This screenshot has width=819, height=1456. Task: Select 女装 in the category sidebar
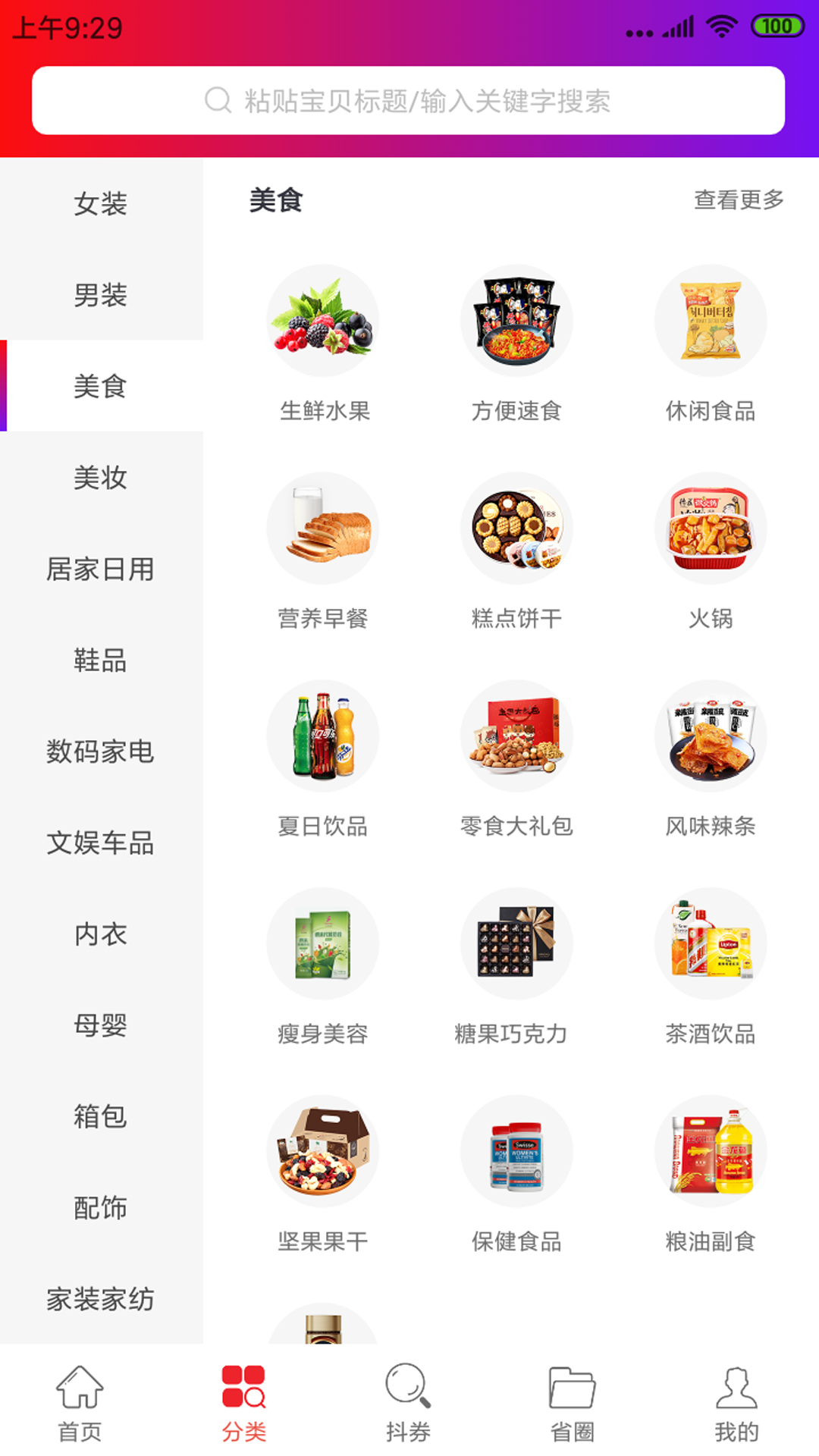coord(101,203)
